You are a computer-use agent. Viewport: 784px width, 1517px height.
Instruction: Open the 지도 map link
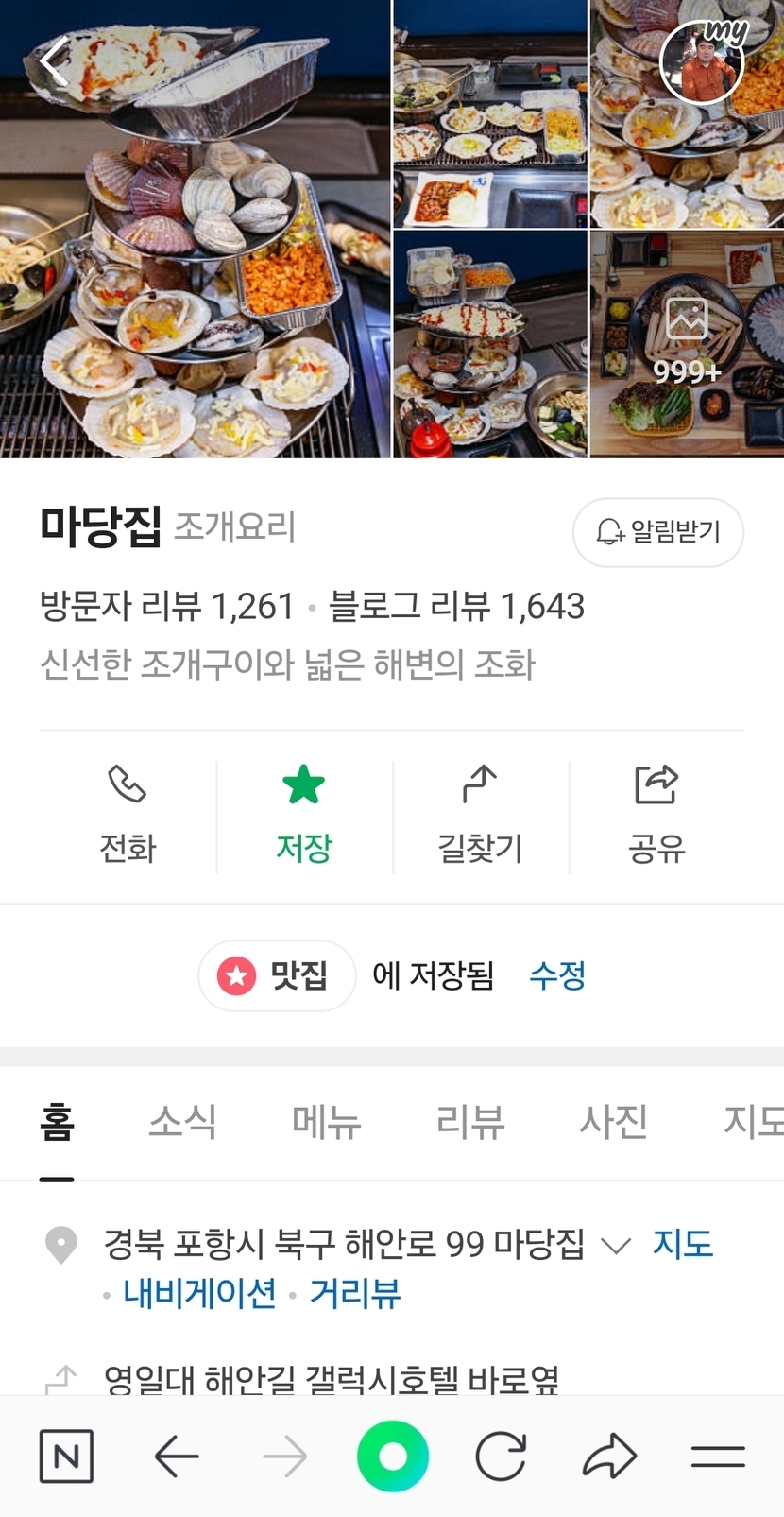683,1244
